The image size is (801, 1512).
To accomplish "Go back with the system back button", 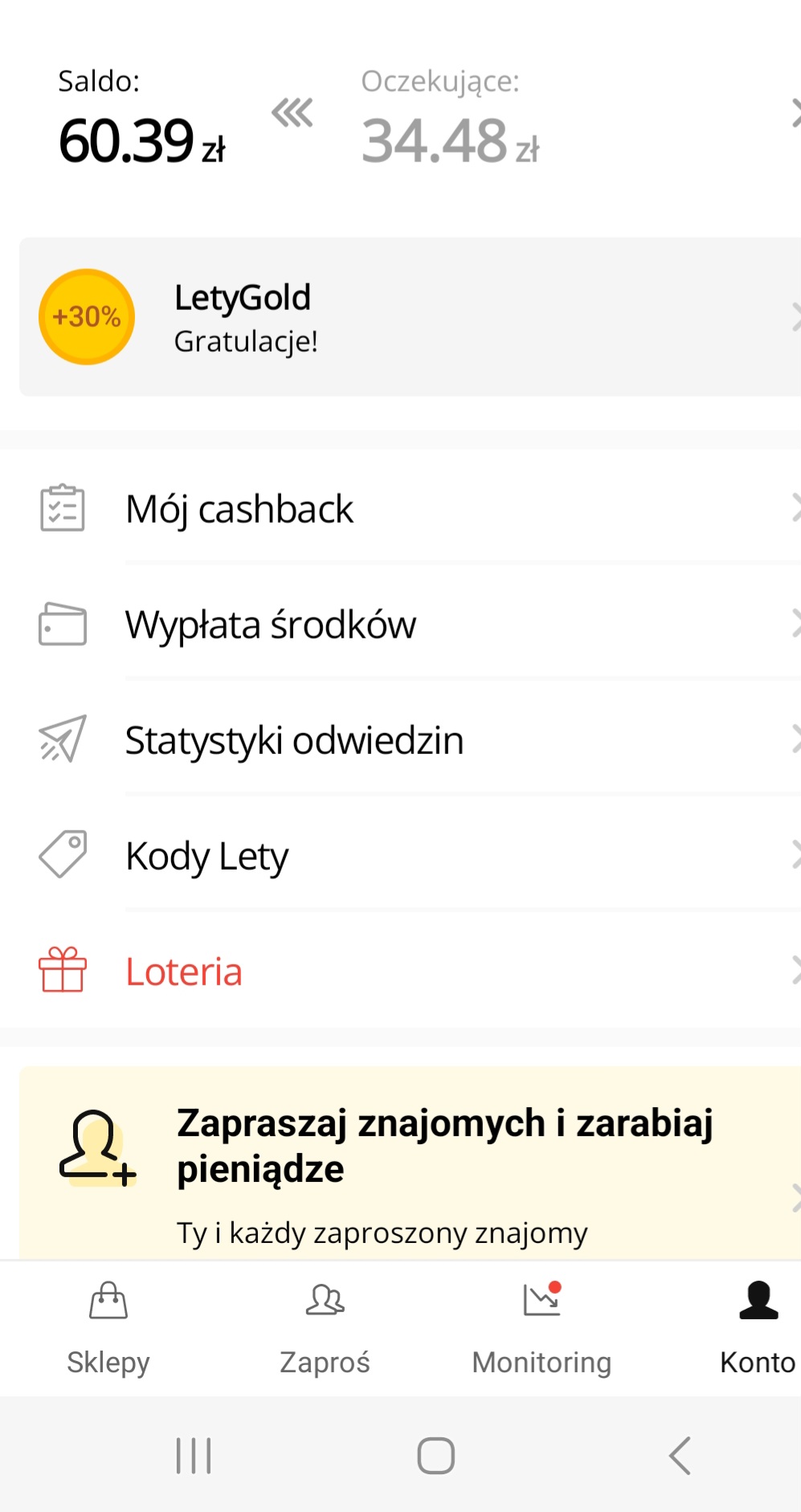I will pos(680,1456).
